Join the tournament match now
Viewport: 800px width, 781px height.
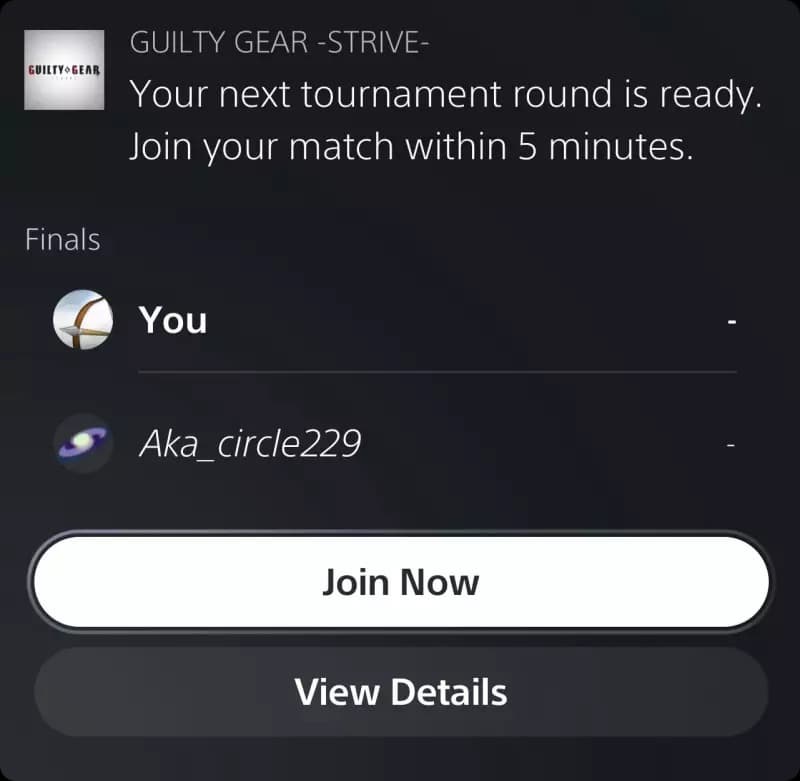click(x=400, y=582)
